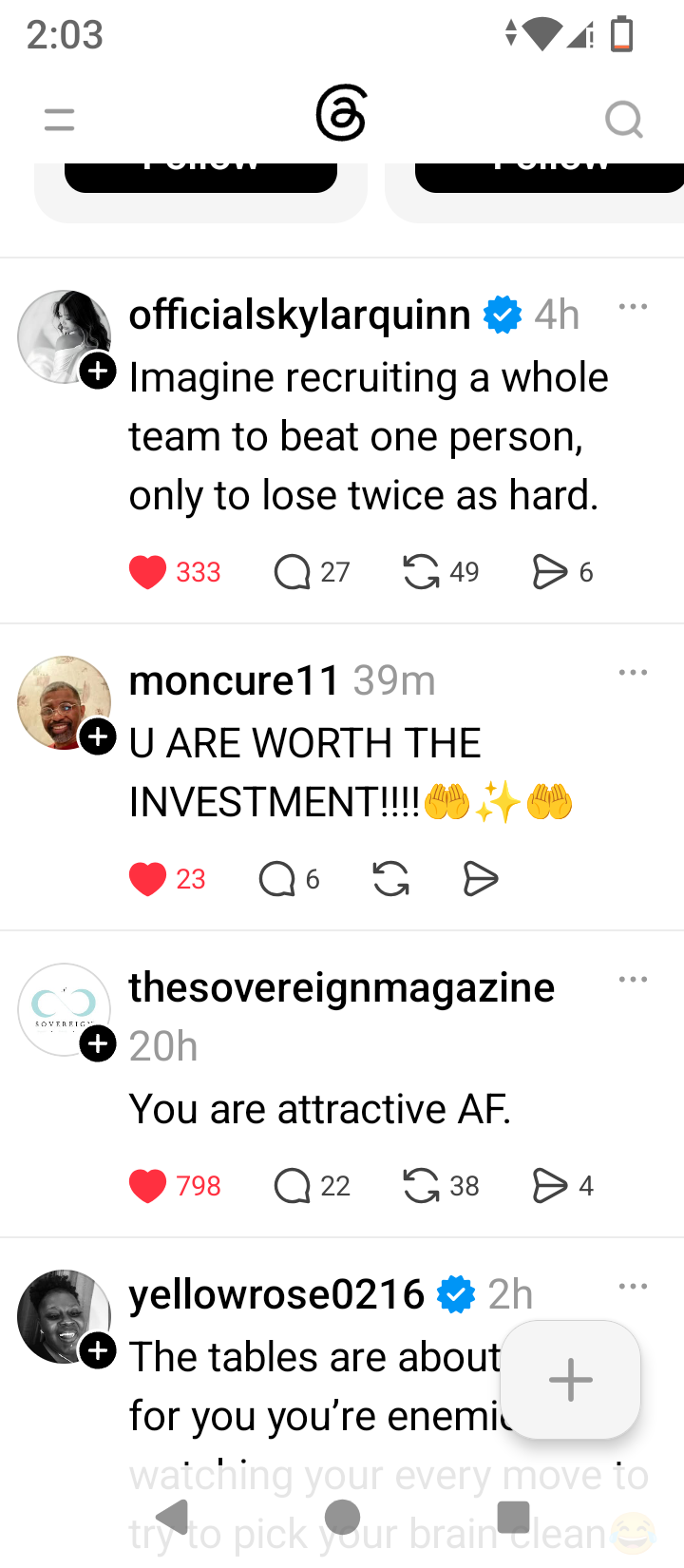Open yellowrose0216's profile name
Viewport: 684px width, 1568px height.
coord(276,1294)
